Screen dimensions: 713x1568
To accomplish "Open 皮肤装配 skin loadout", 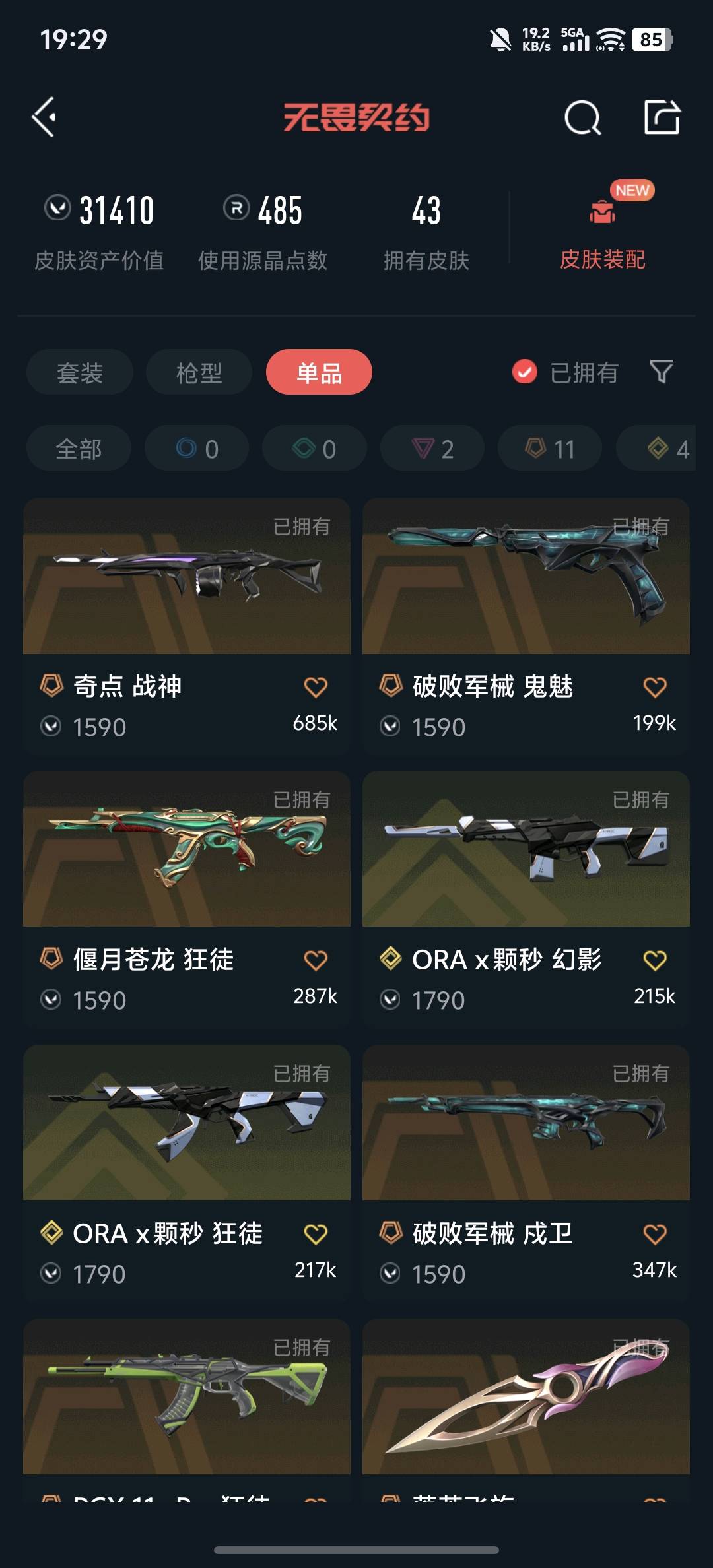I will [x=602, y=231].
